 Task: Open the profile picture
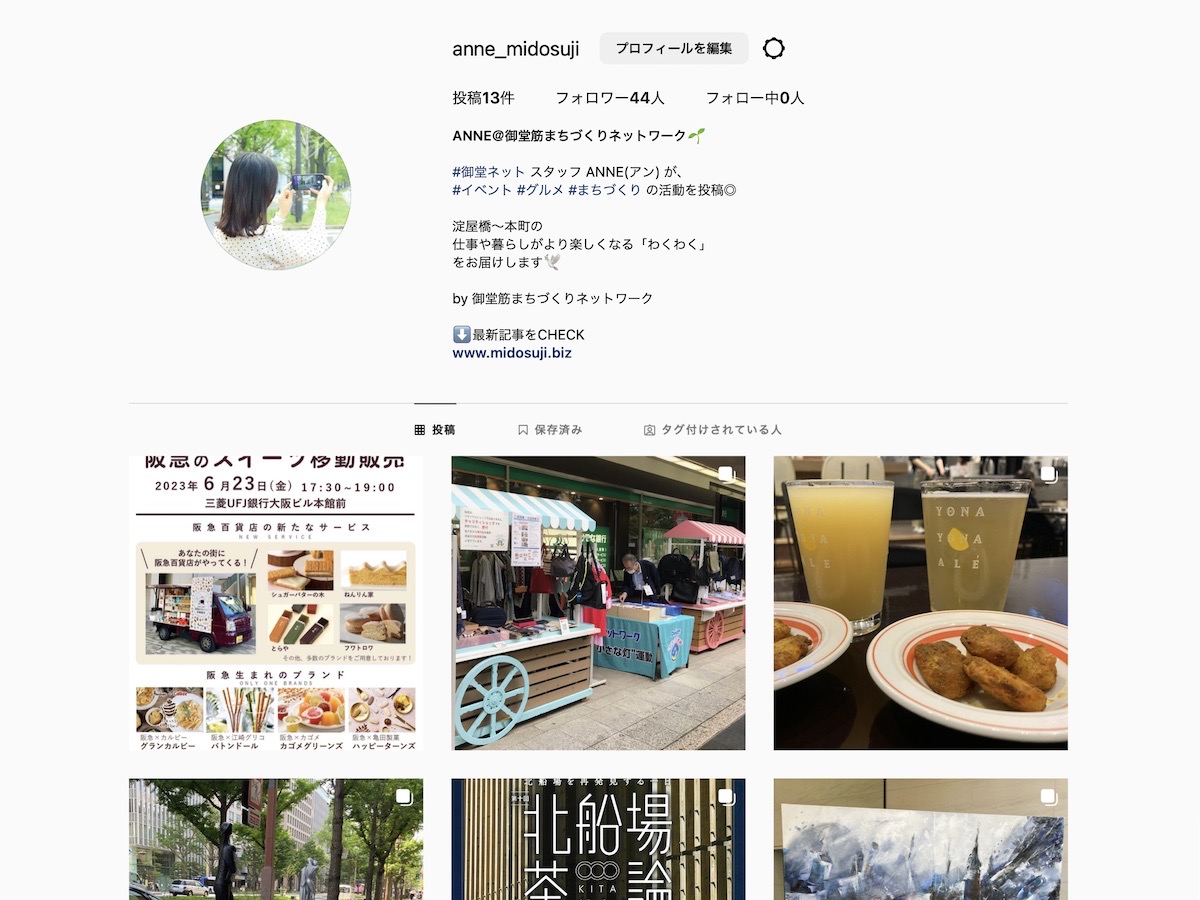click(x=276, y=195)
